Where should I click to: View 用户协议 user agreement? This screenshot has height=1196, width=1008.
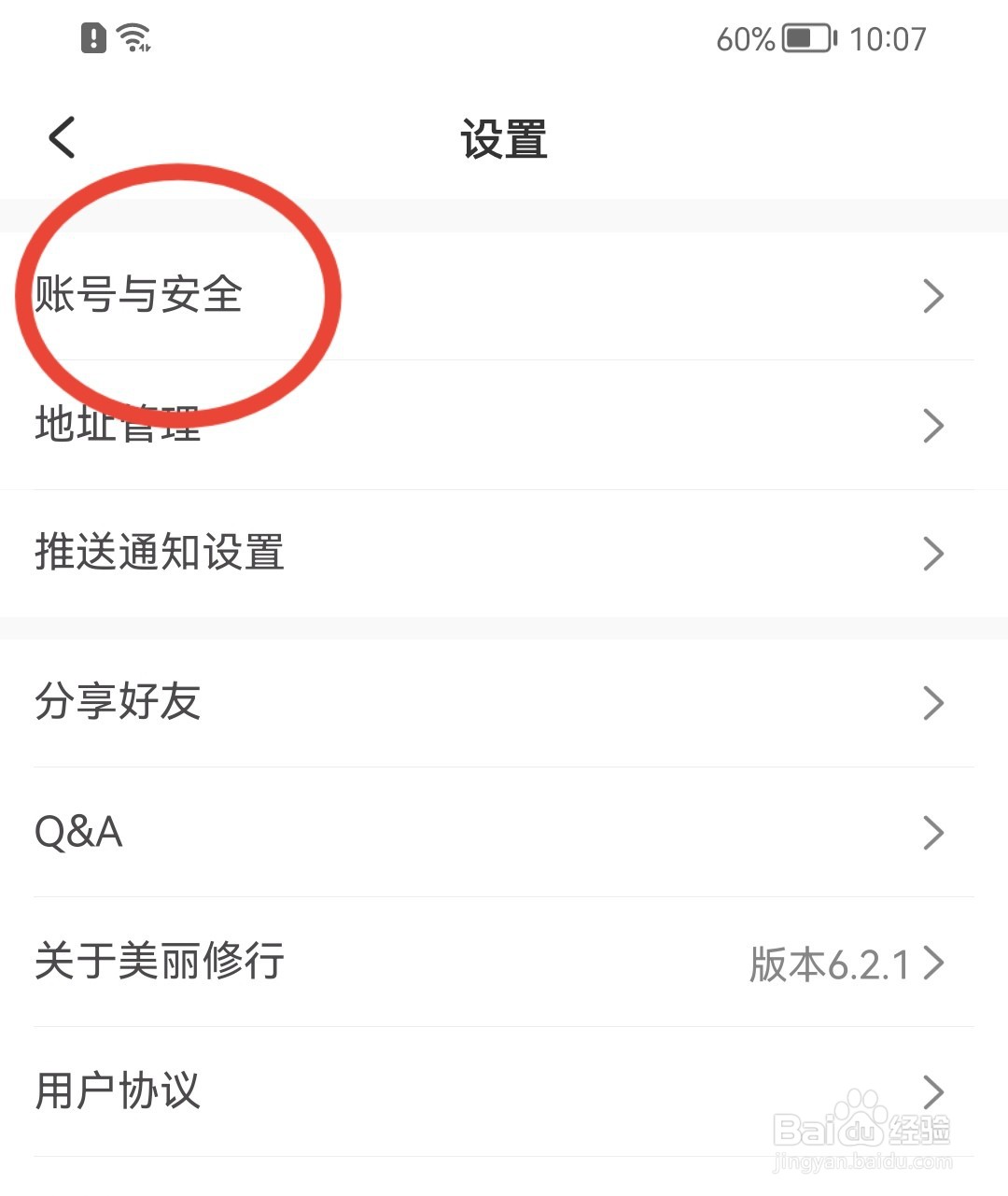[118, 1090]
